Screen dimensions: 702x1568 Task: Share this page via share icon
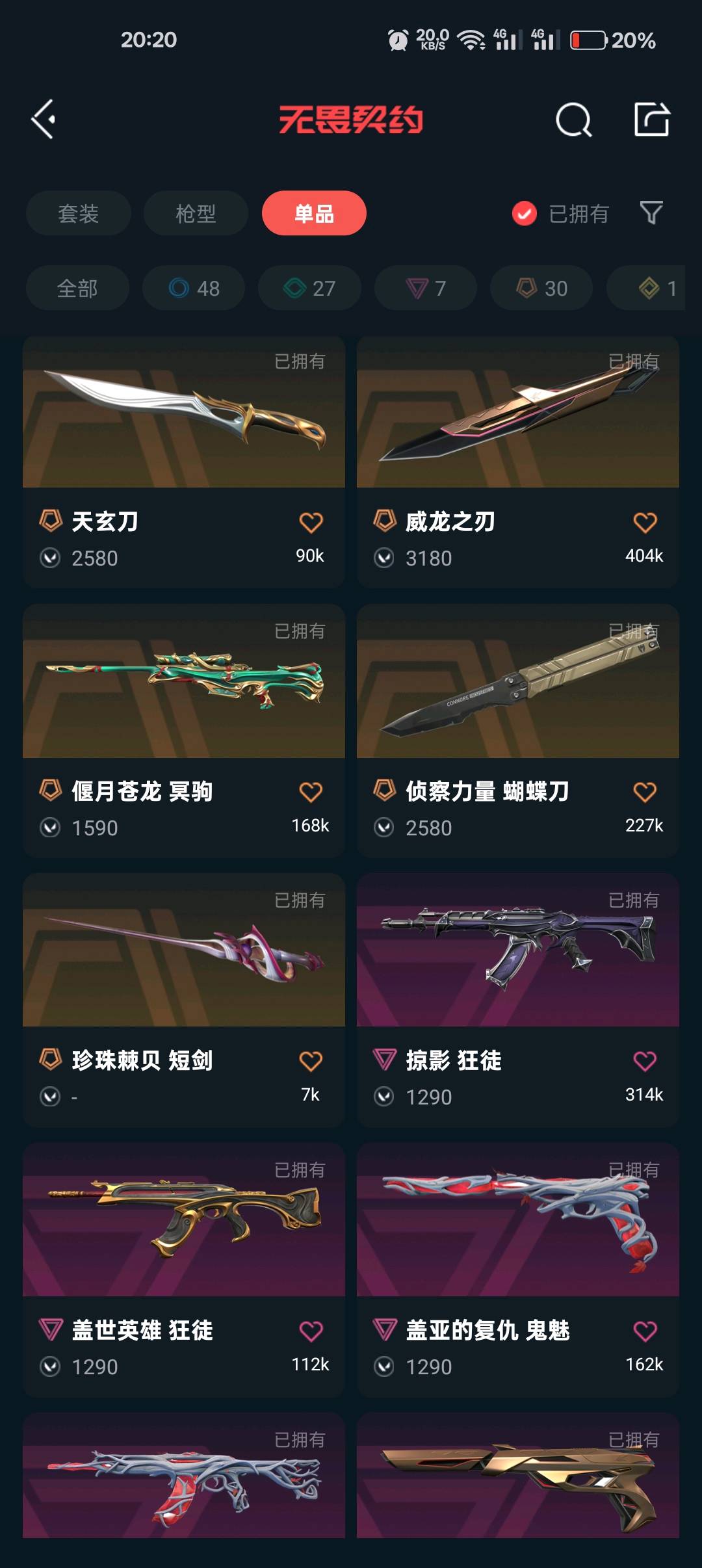[651, 120]
